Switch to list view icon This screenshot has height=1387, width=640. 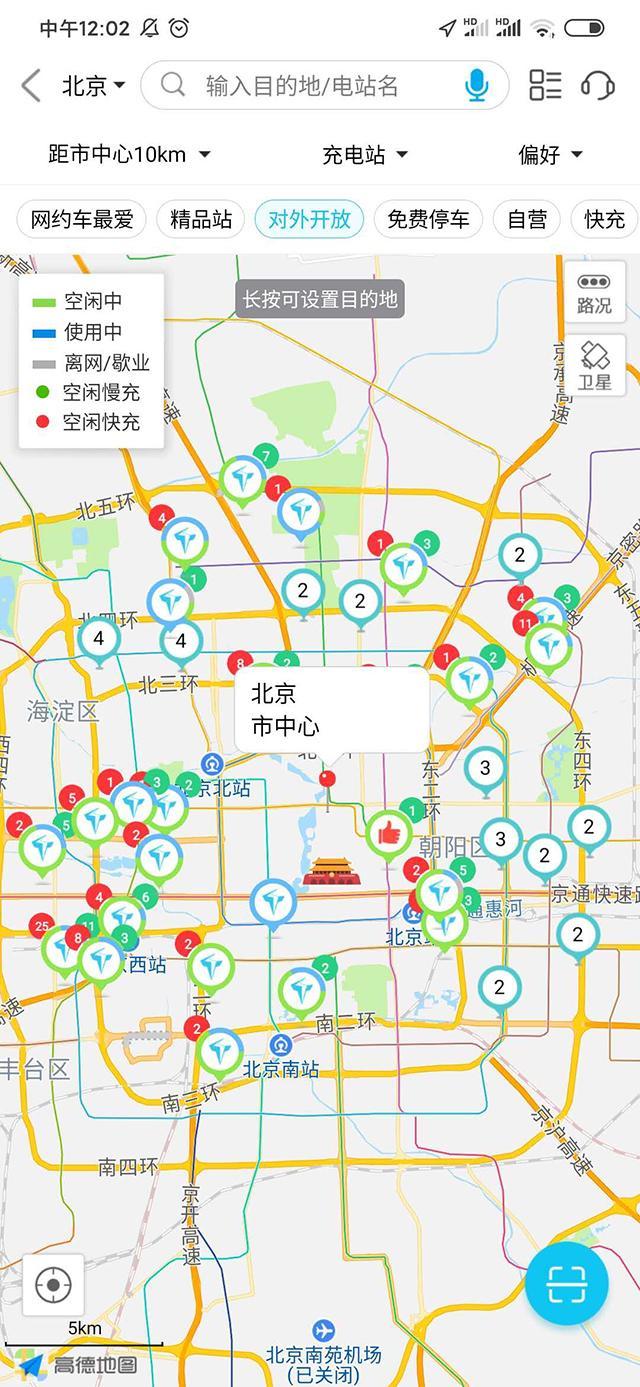[545, 86]
